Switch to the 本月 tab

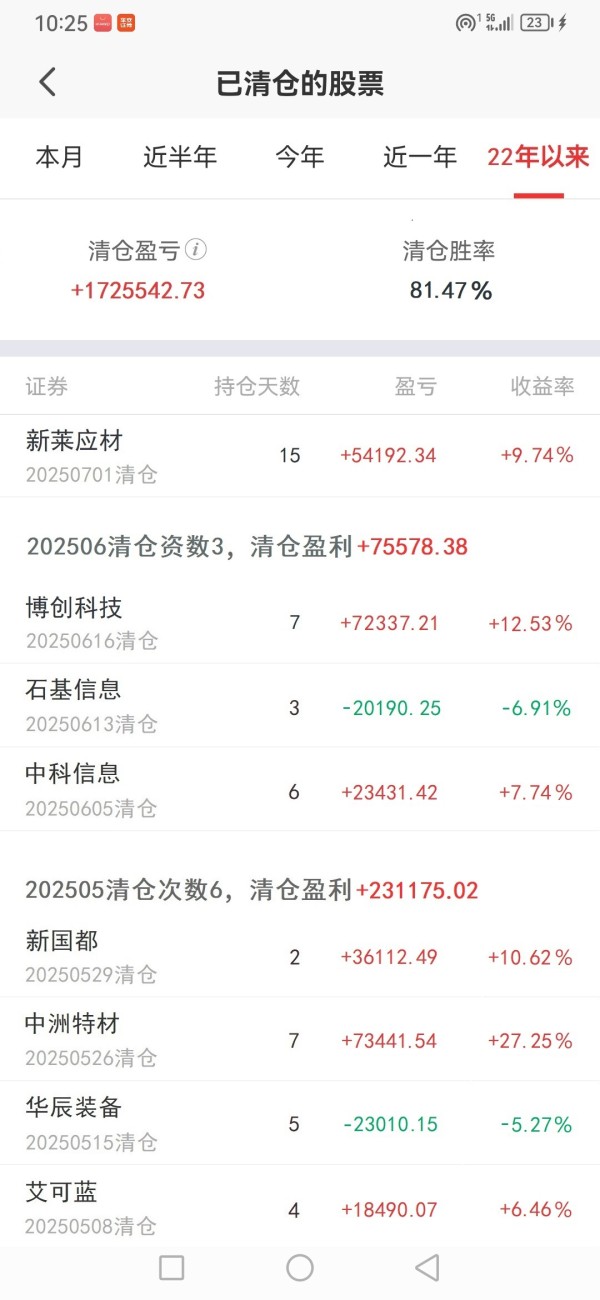[60, 157]
